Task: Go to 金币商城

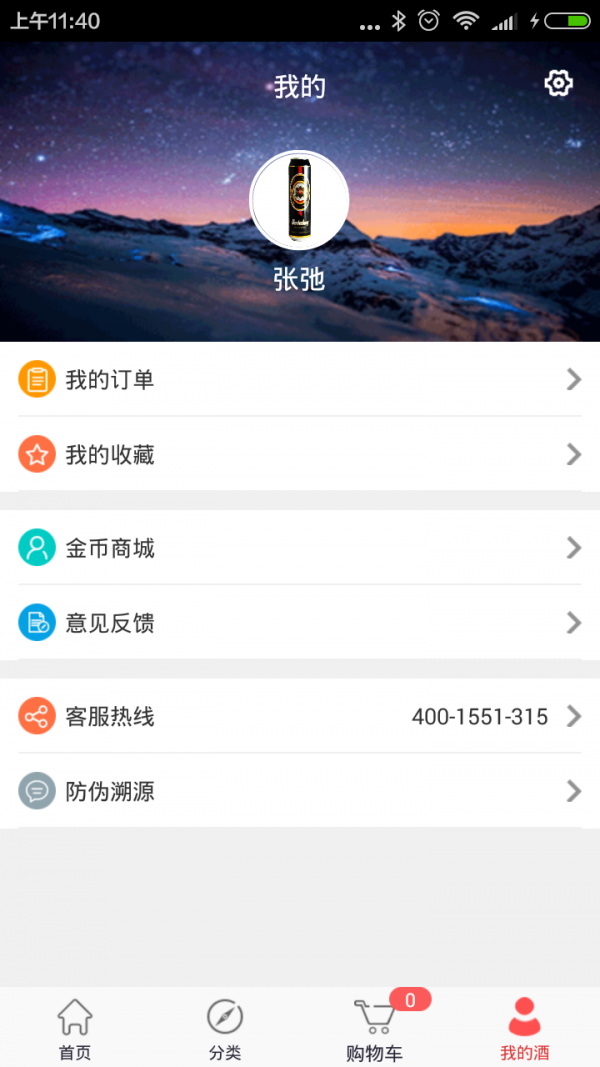Action: click(x=300, y=548)
